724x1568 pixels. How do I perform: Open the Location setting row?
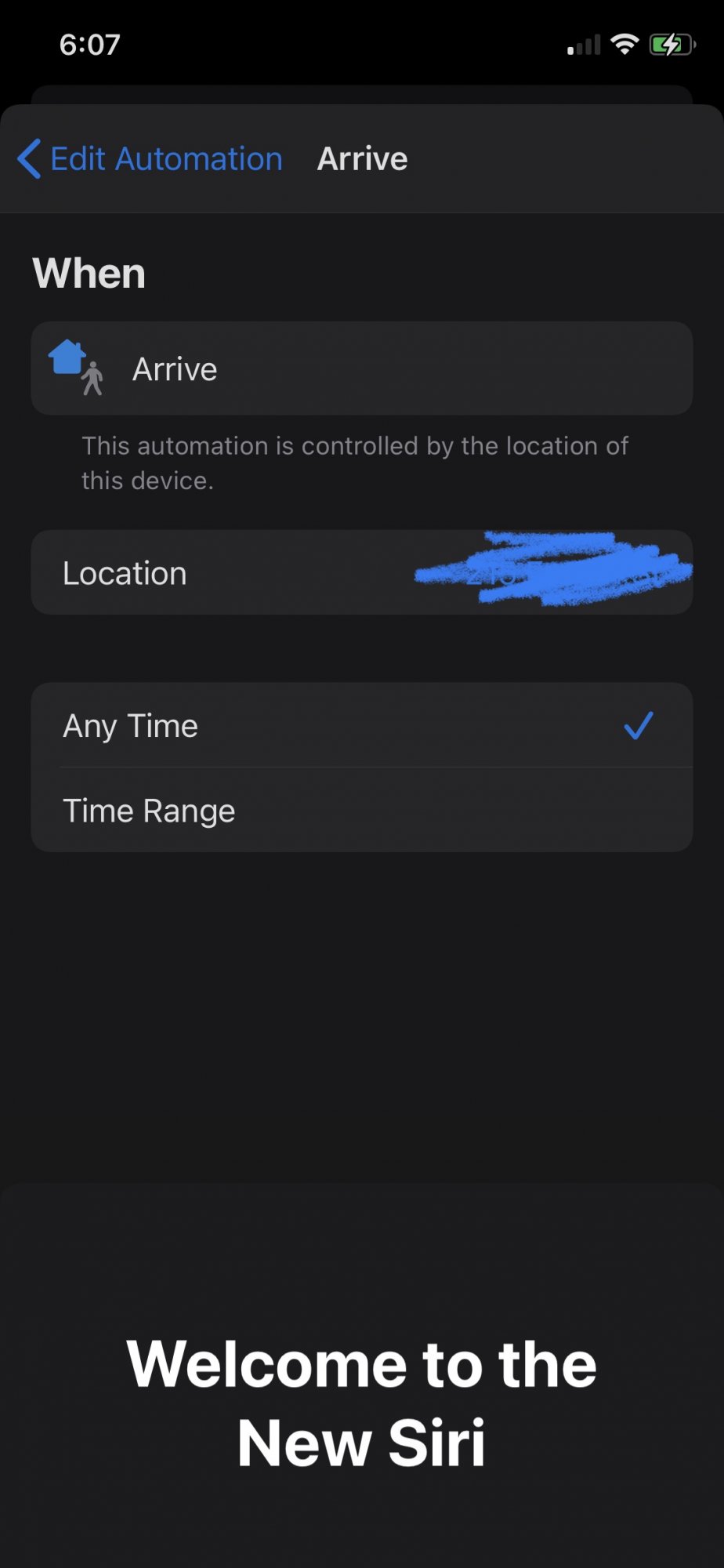(362, 573)
